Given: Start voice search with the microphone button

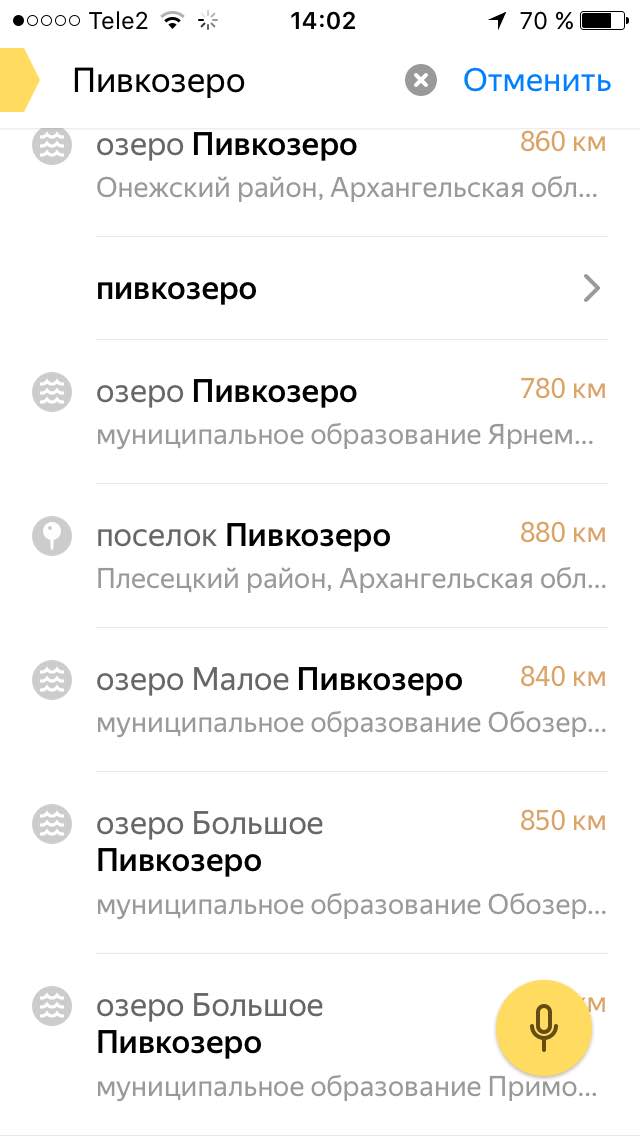Looking at the screenshot, I should point(544,1029).
